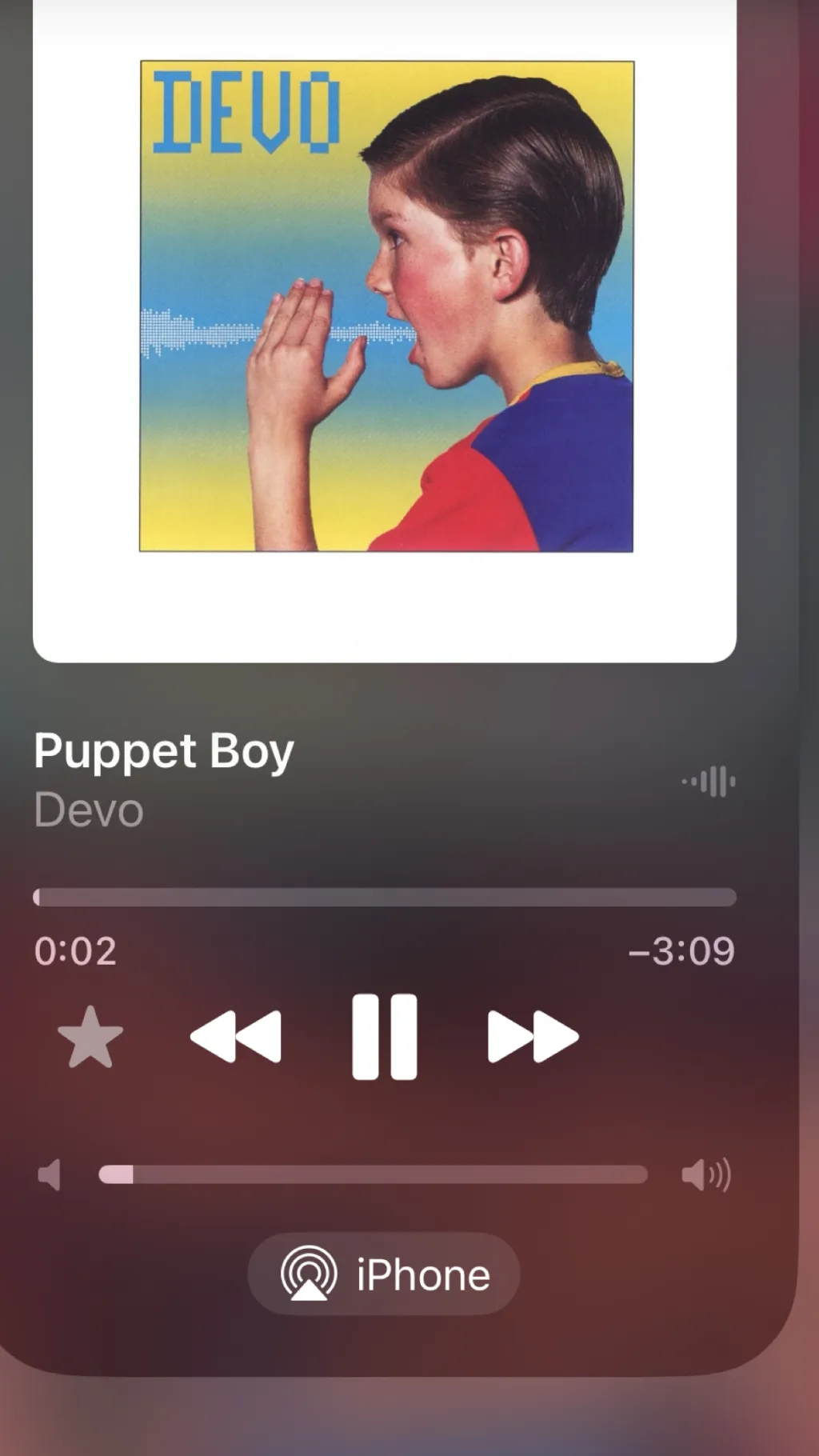Go back to the previous track

[236, 1037]
